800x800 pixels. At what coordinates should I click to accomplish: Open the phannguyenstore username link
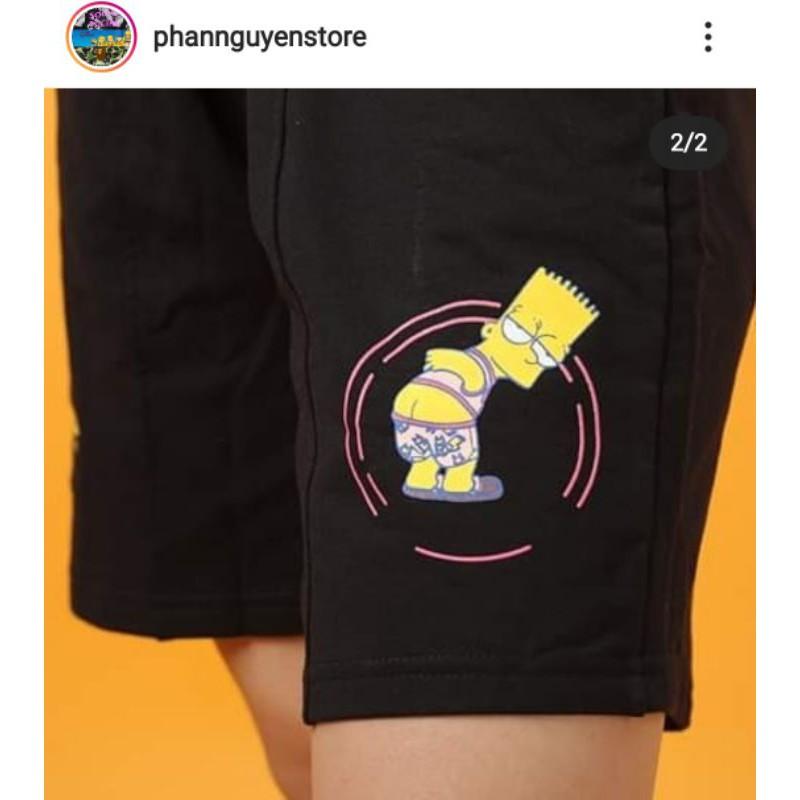pos(260,37)
